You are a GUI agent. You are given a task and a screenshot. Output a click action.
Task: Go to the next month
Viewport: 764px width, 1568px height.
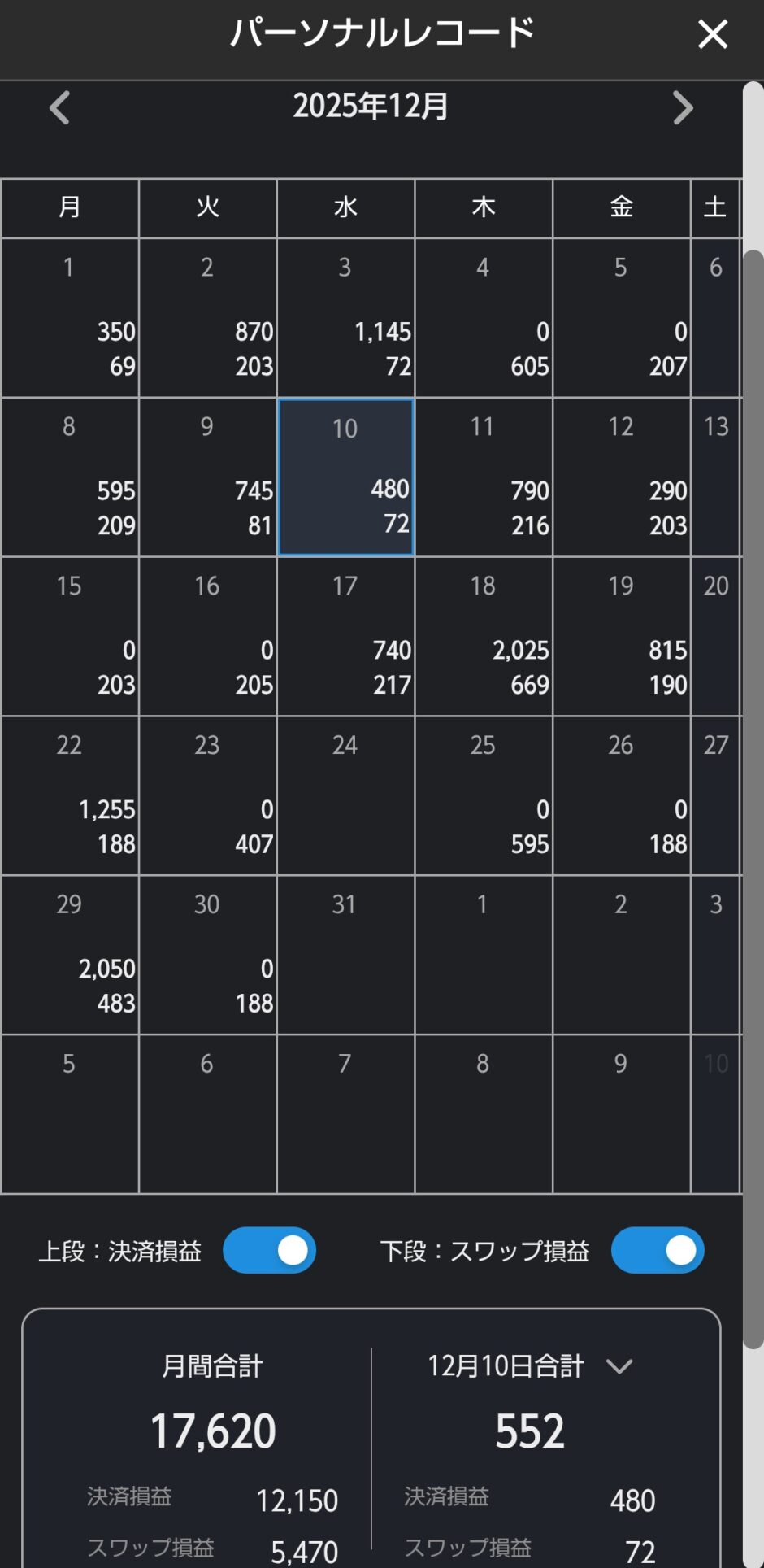point(683,107)
